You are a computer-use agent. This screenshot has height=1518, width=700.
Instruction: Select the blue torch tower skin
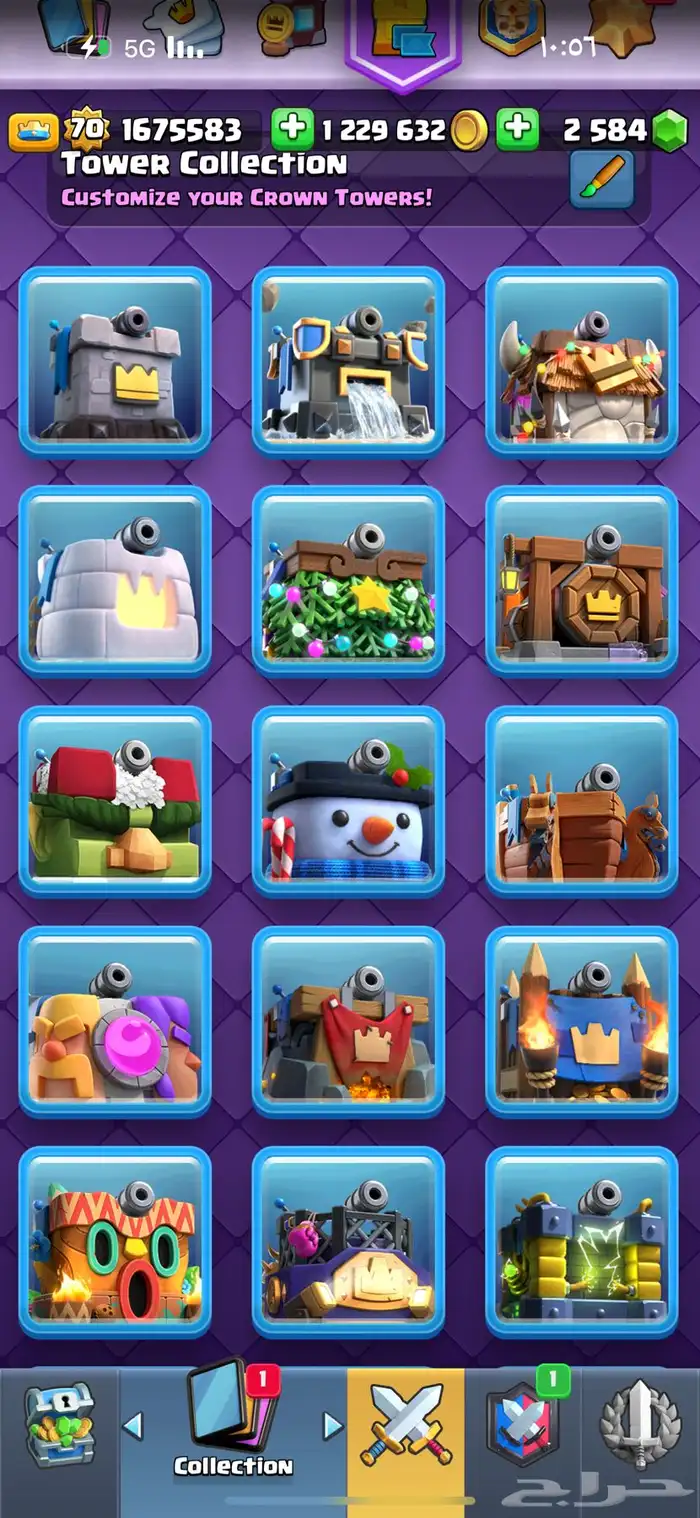coord(582,1021)
